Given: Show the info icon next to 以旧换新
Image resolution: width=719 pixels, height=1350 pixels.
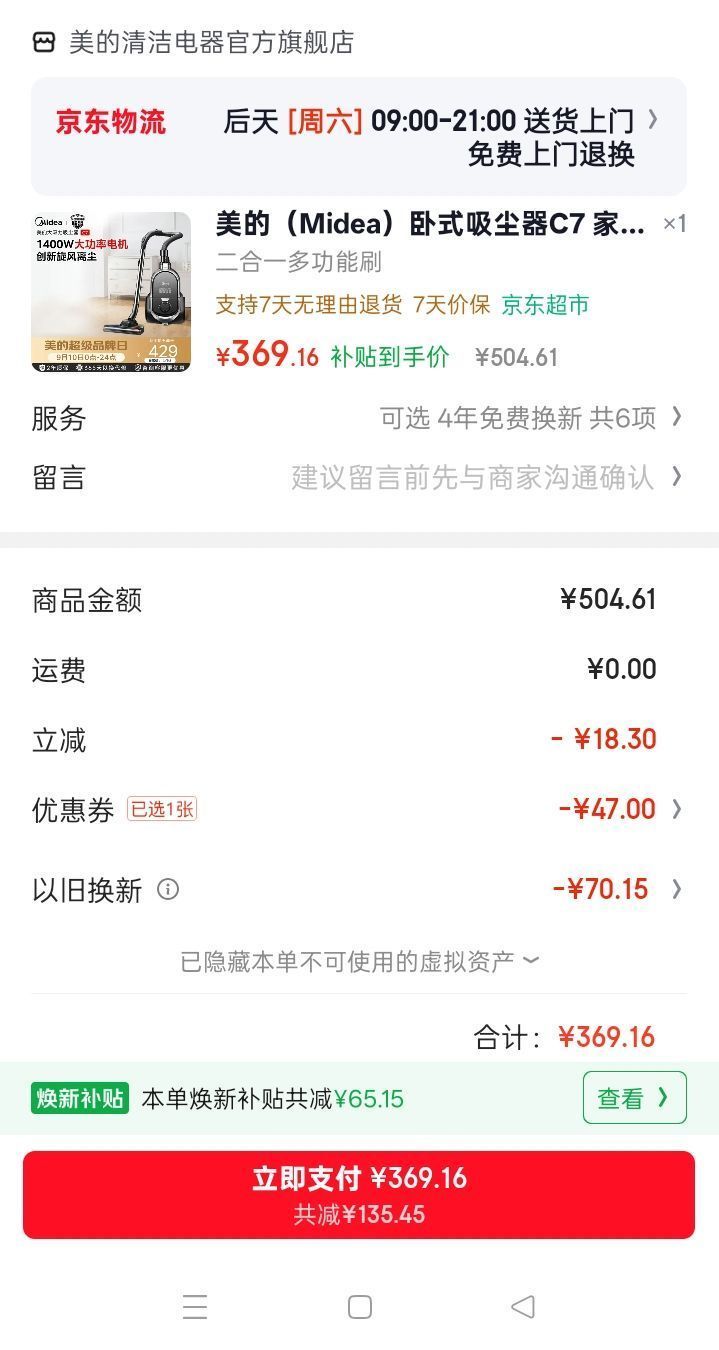Looking at the screenshot, I should [x=168, y=889].
